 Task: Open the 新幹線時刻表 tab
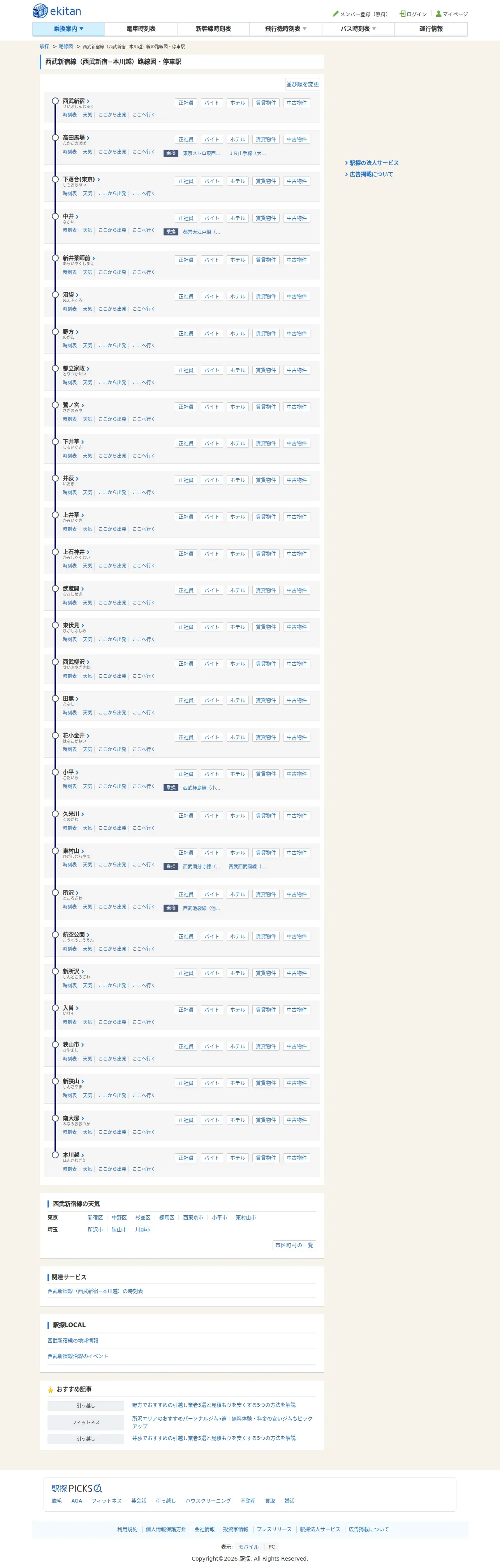pos(213,28)
